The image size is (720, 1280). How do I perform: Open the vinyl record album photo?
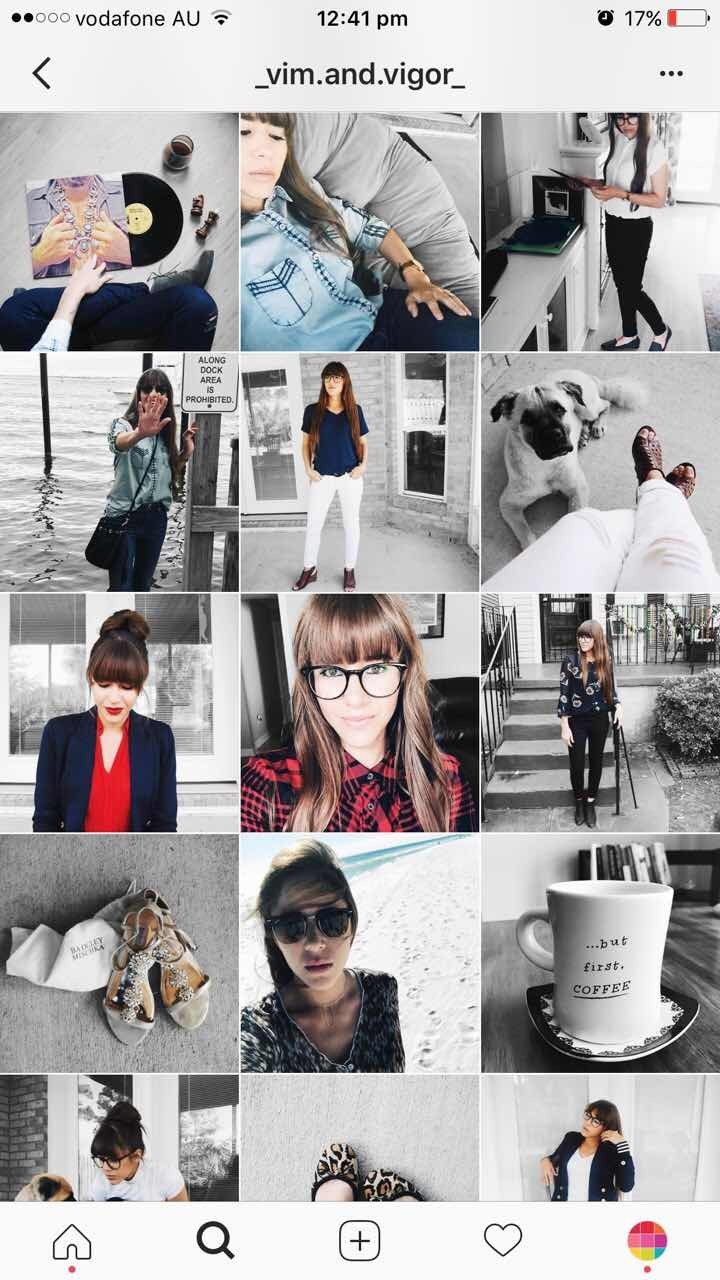119,231
